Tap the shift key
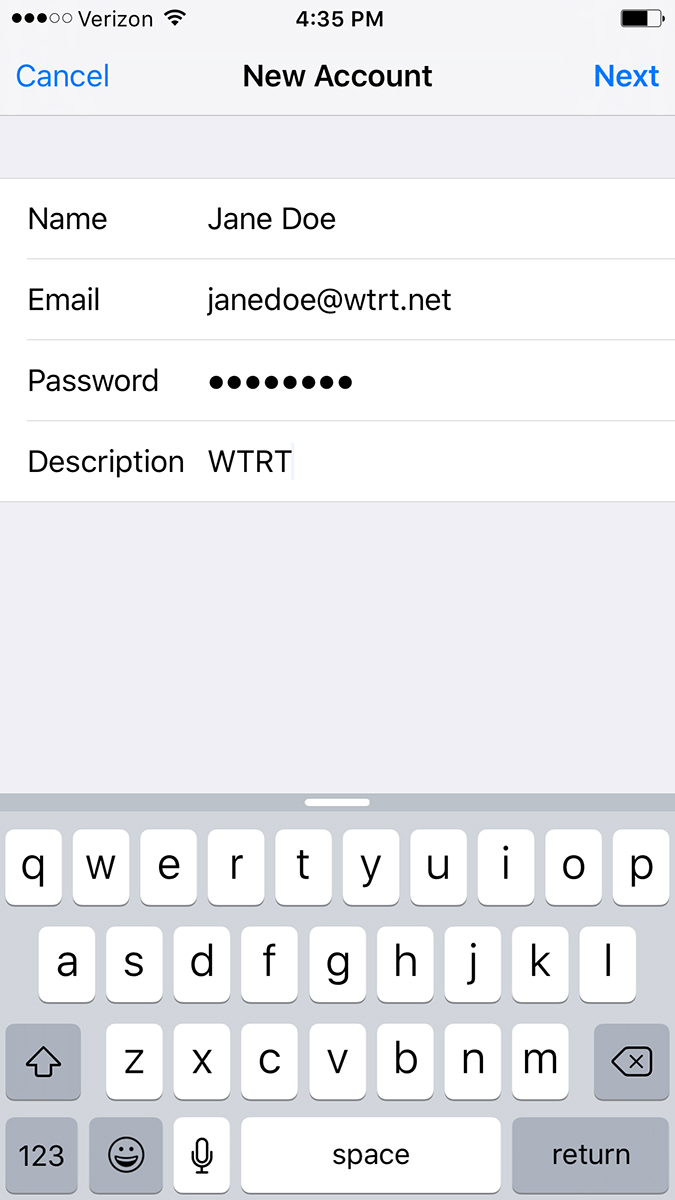The image size is (675, 1200). coord(42,1062)
